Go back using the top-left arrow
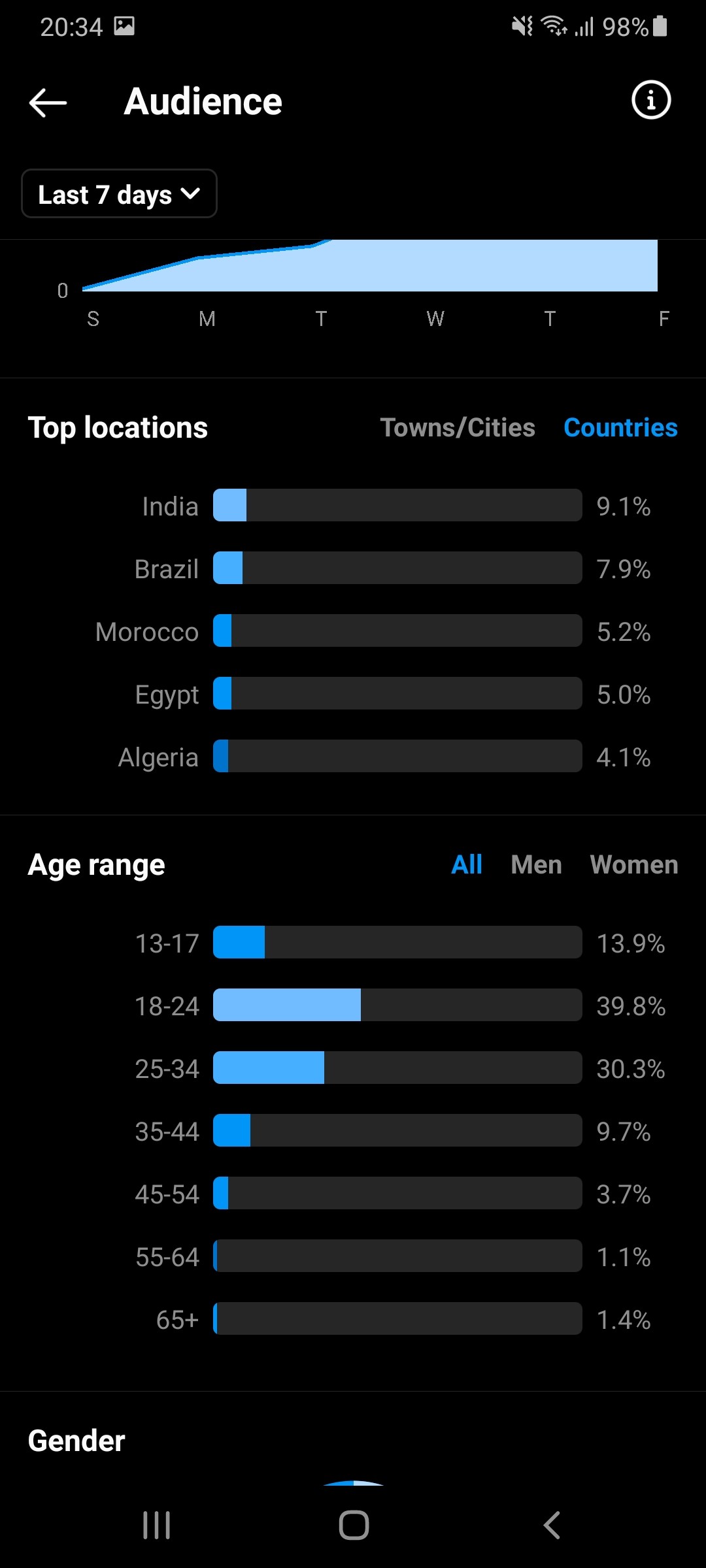 [48, 103]
